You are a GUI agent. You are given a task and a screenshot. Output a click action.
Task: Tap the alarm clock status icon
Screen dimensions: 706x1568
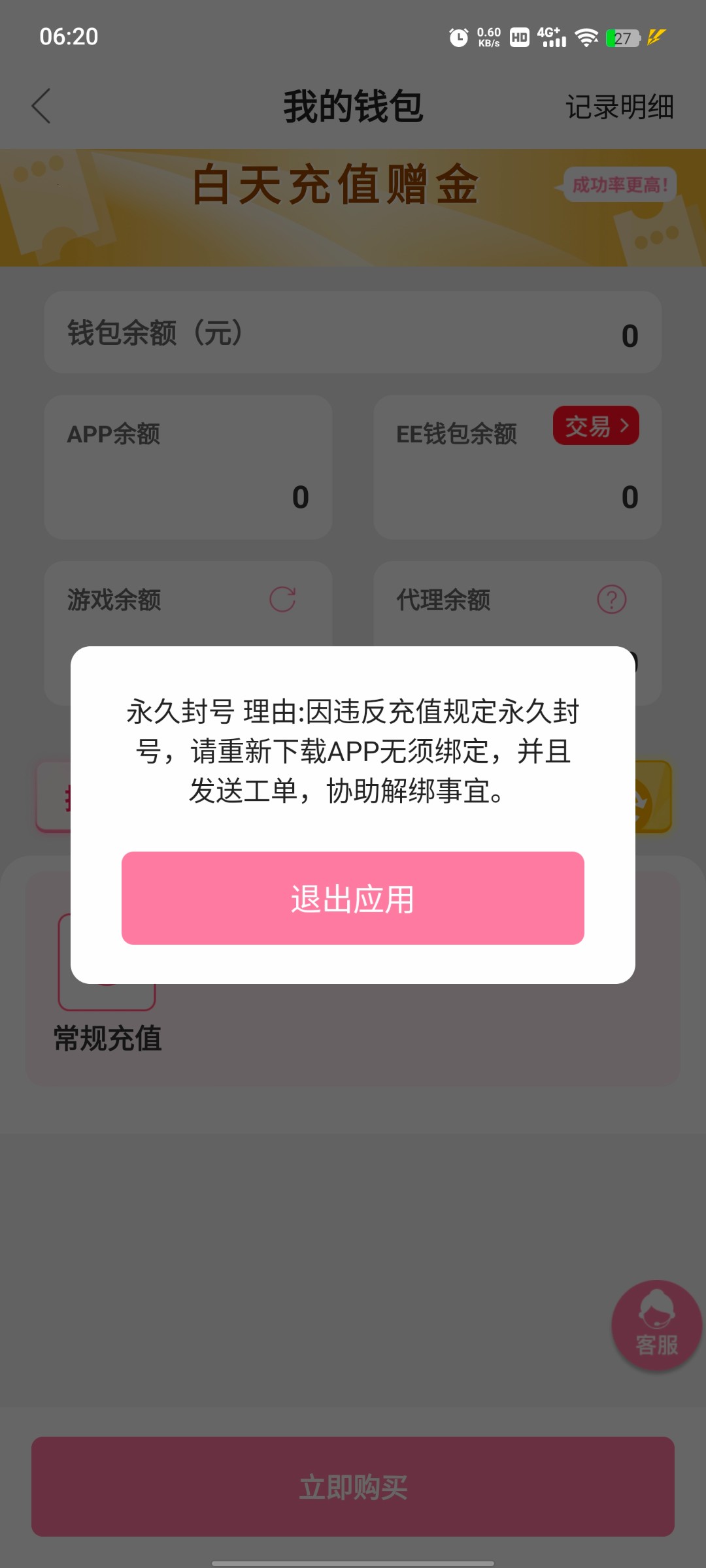(458, 38)
